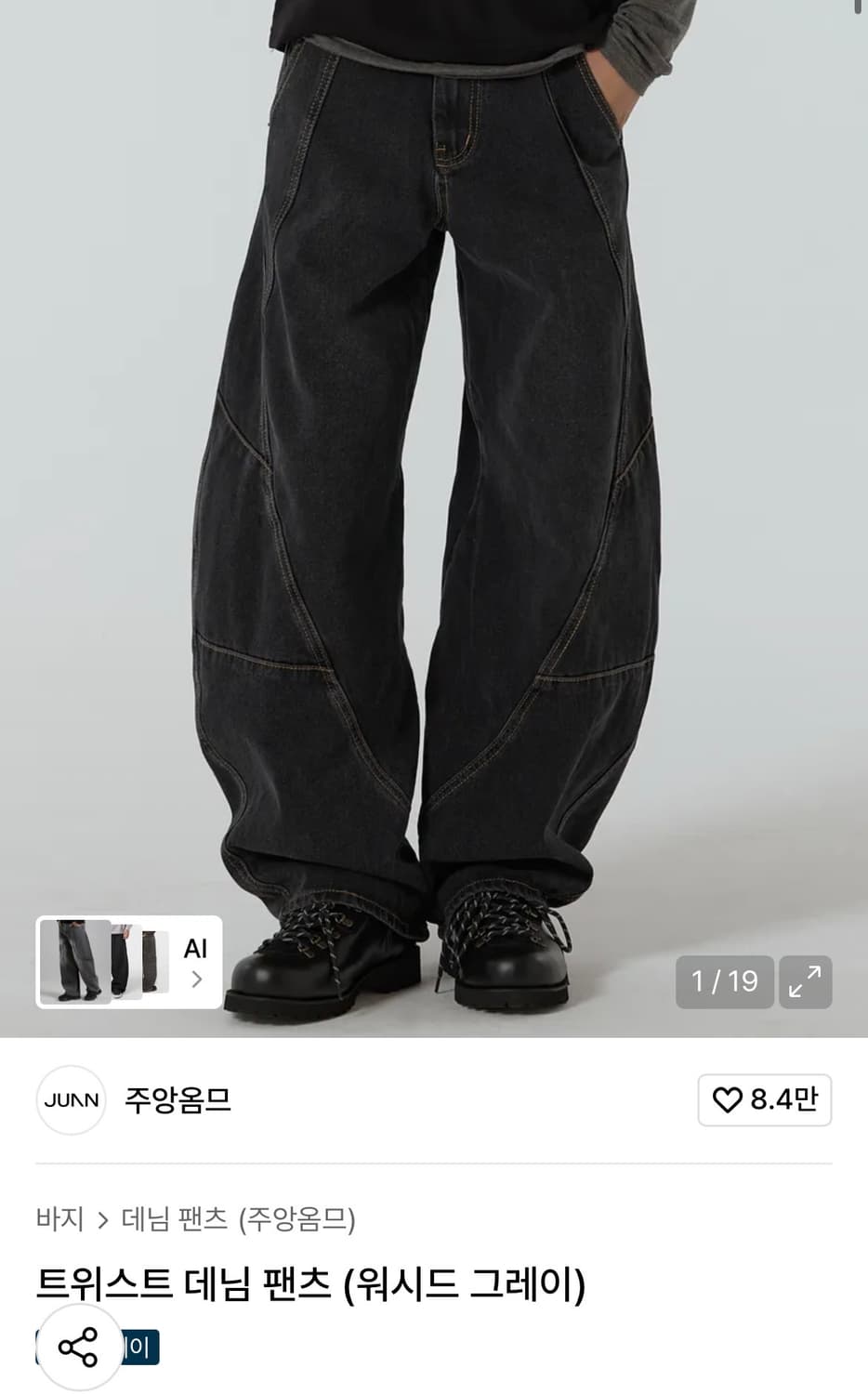Tap the JUNN brand logo circle

71,1100
